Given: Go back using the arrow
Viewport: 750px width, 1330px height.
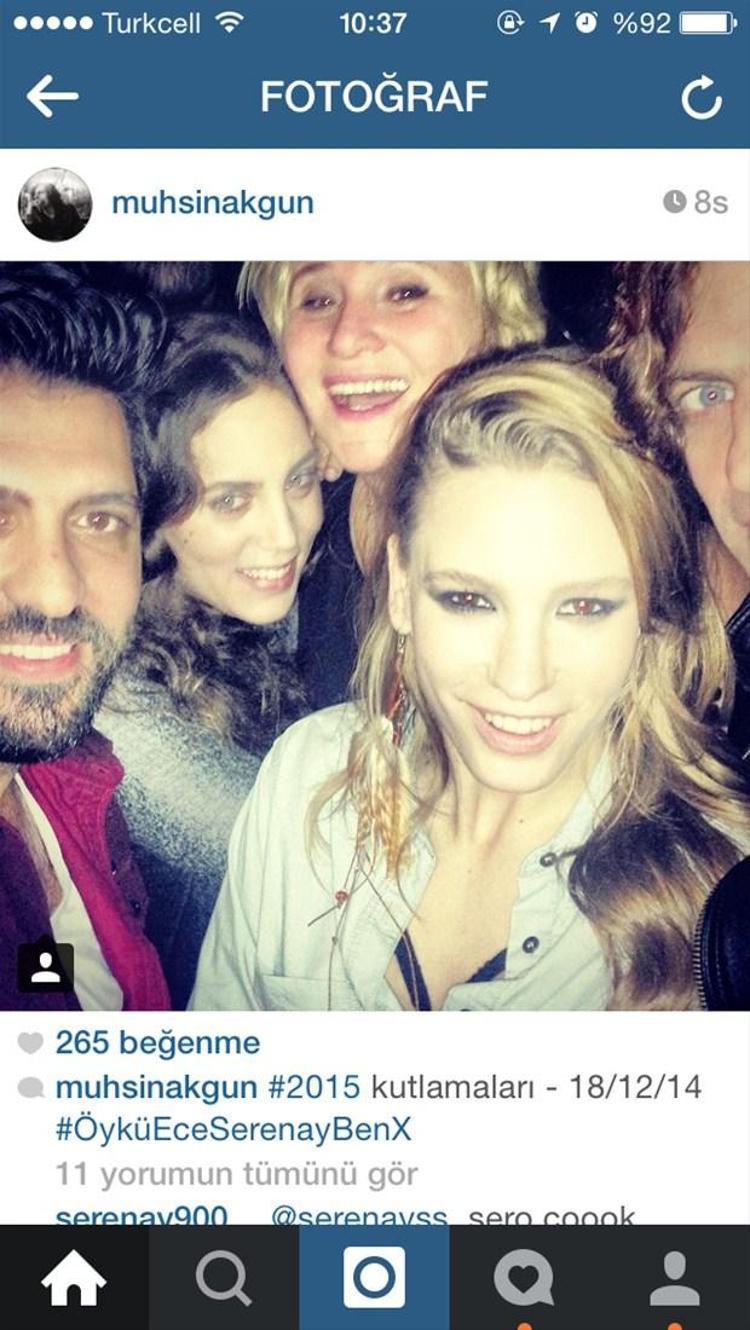Looking at the screenshot, I should [52, 97].
